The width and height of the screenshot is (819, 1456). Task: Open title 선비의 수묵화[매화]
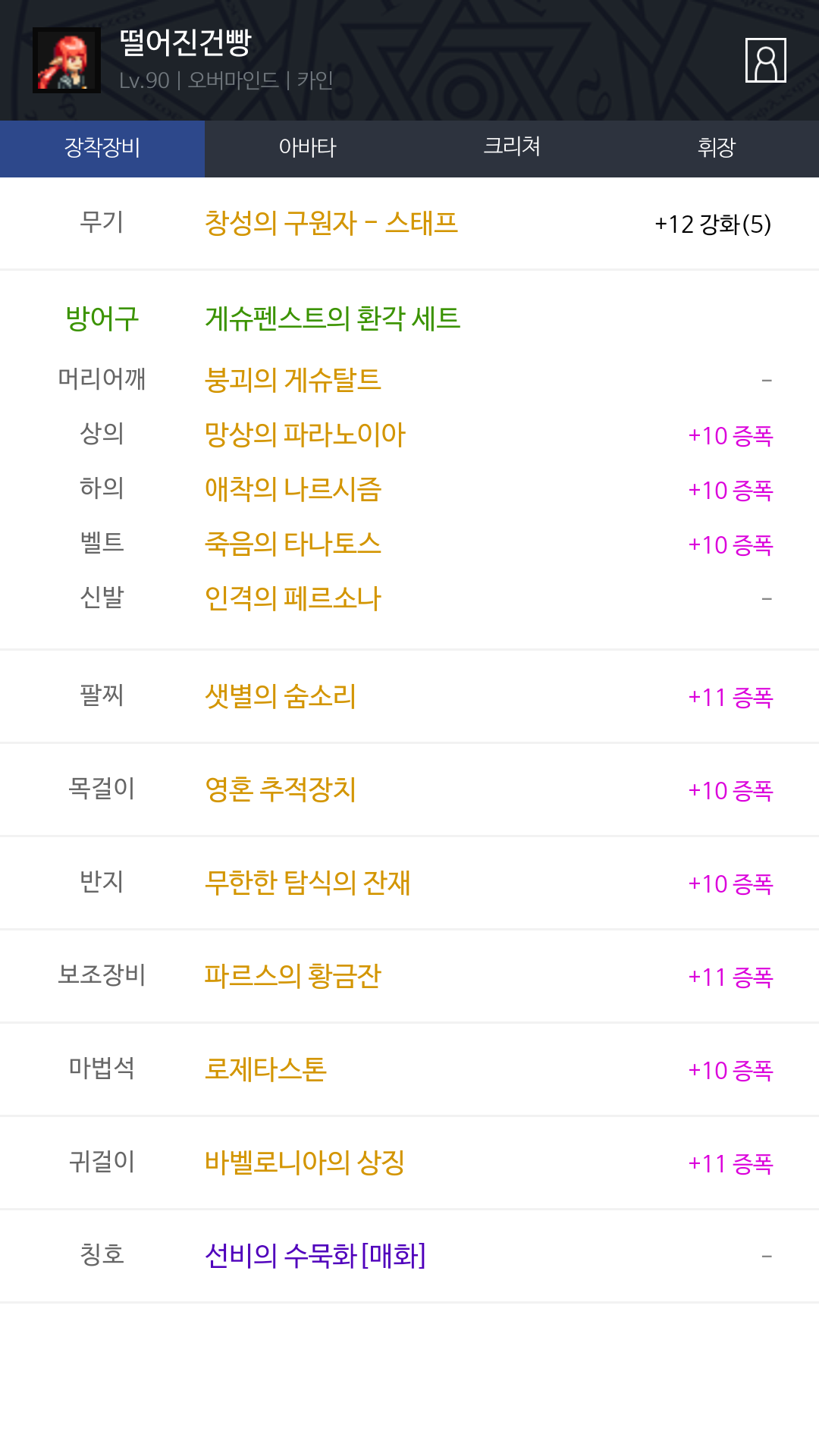[315, 1256]
